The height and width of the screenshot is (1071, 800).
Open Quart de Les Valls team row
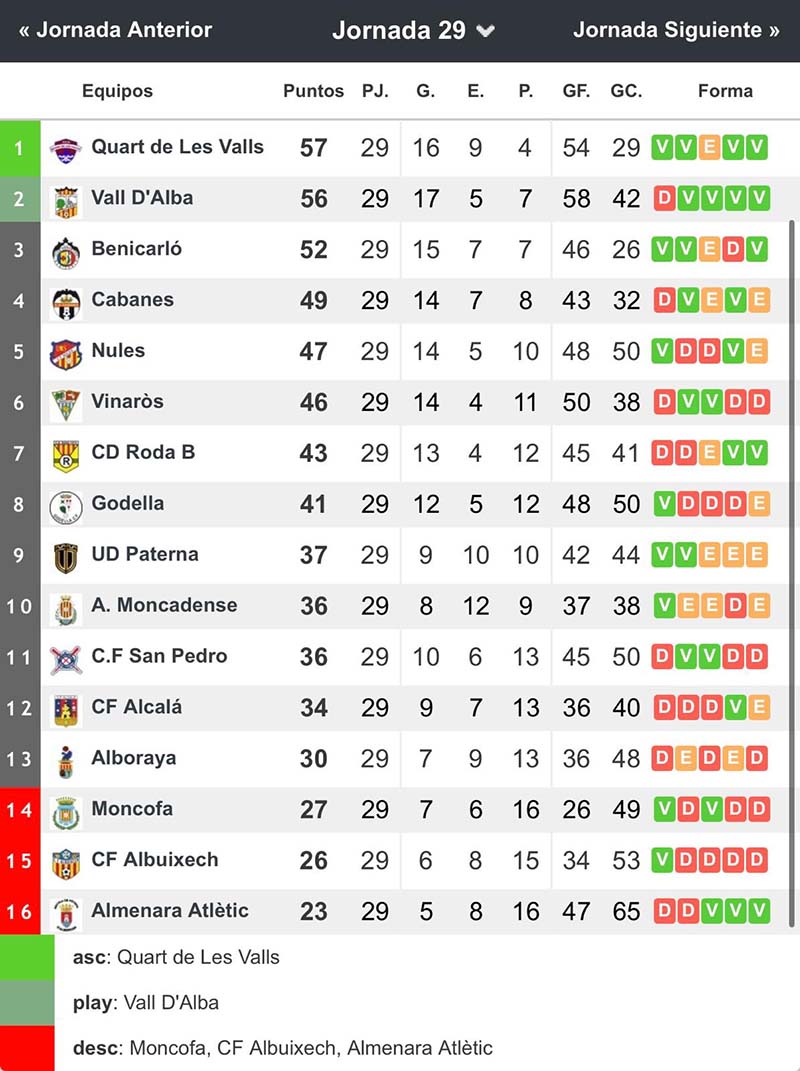177,147
